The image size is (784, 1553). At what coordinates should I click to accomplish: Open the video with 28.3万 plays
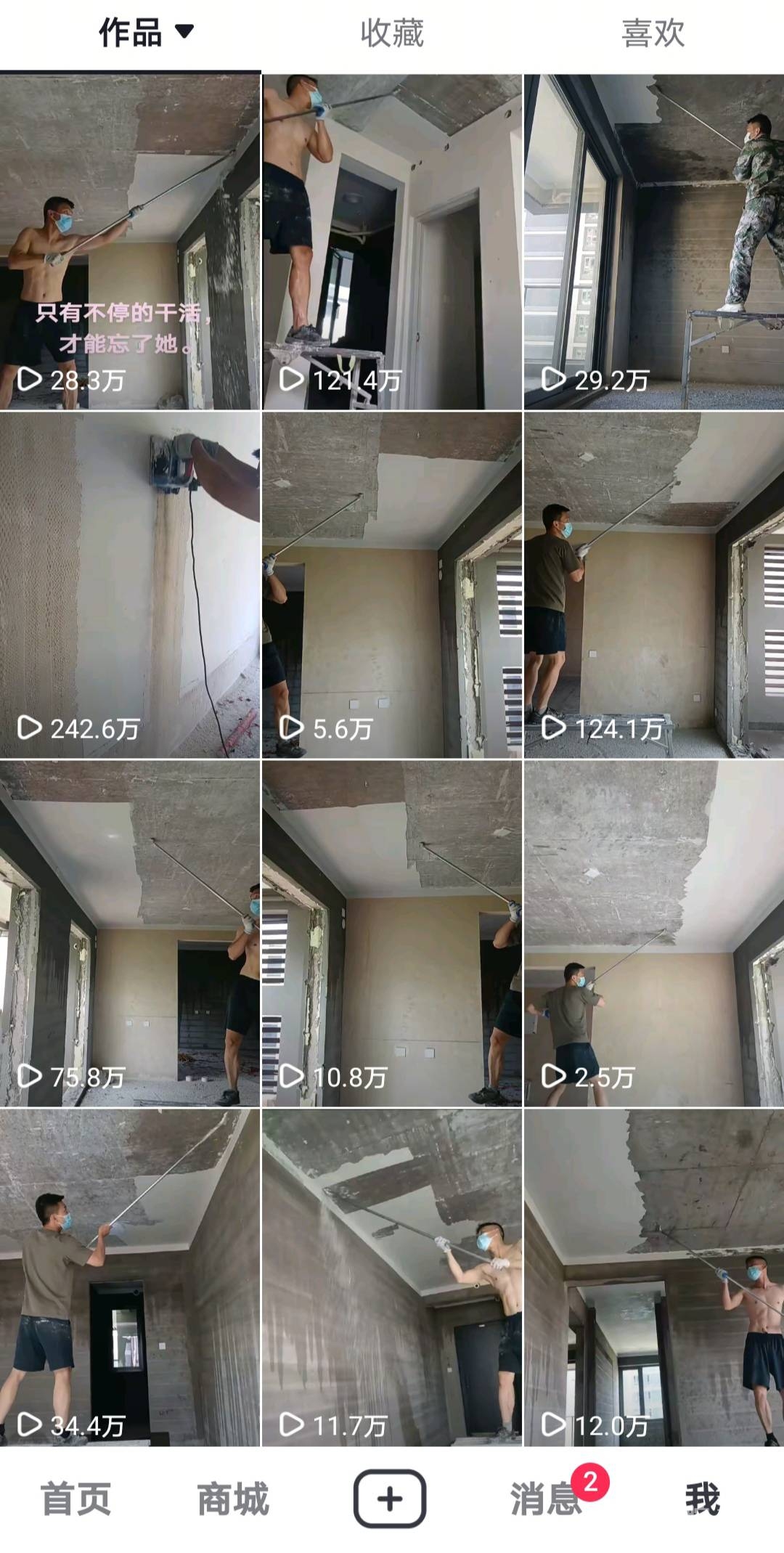[x=130, y=242]
